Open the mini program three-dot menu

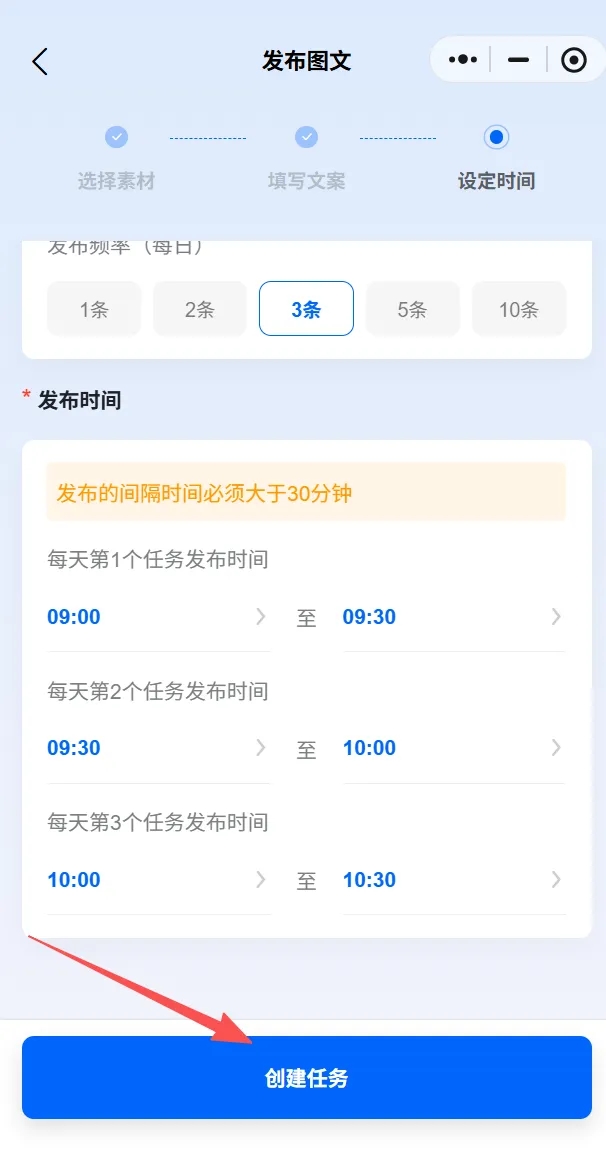point(463,60)
